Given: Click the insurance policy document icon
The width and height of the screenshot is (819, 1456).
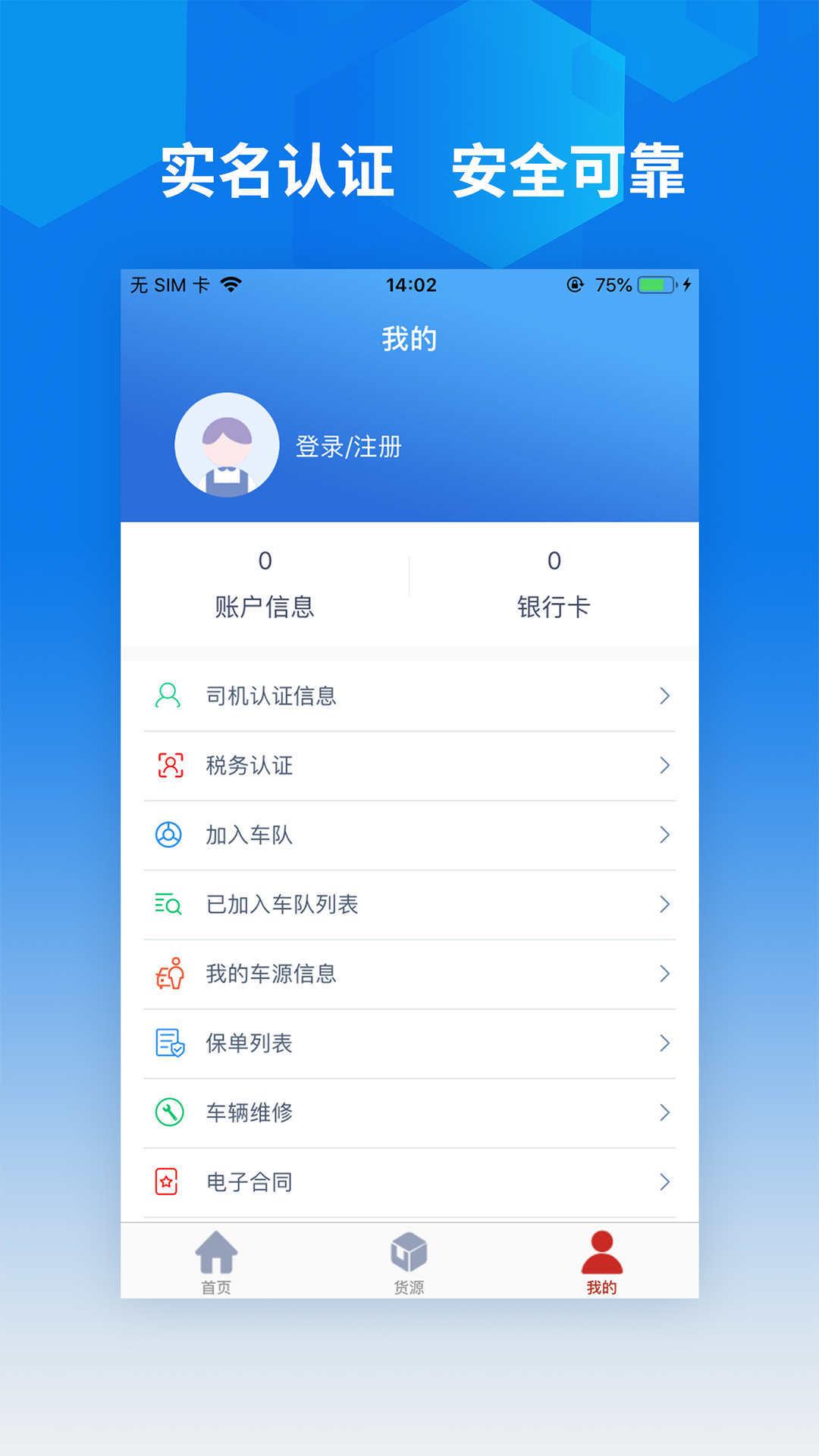Looking at the screenshot, I should click(x=168, y=1043).
